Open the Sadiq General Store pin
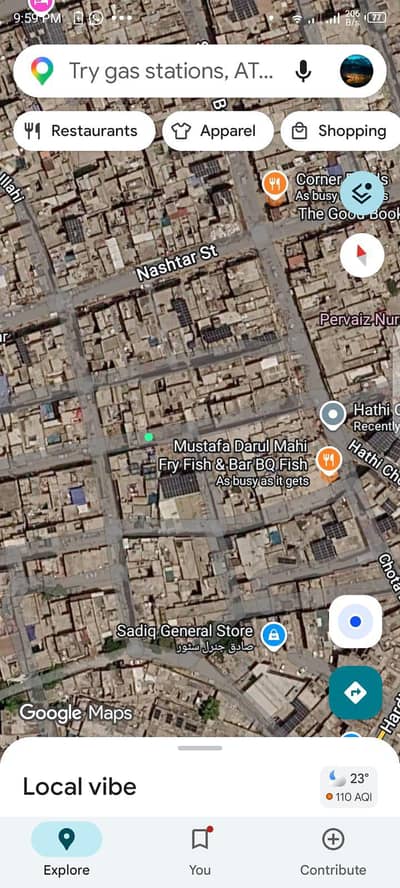 coord(274,636)
